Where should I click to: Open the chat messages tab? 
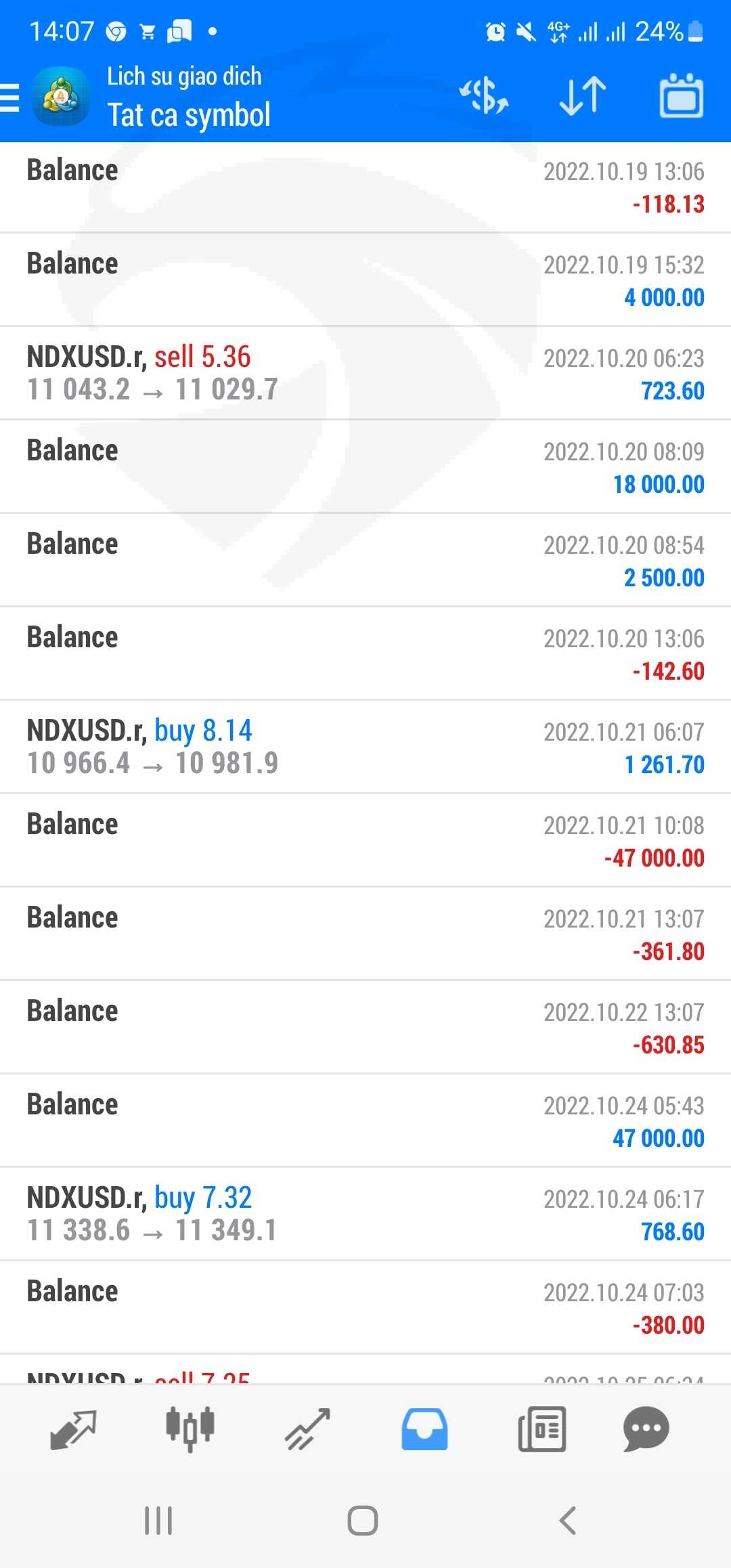[x=646, y=1429]
